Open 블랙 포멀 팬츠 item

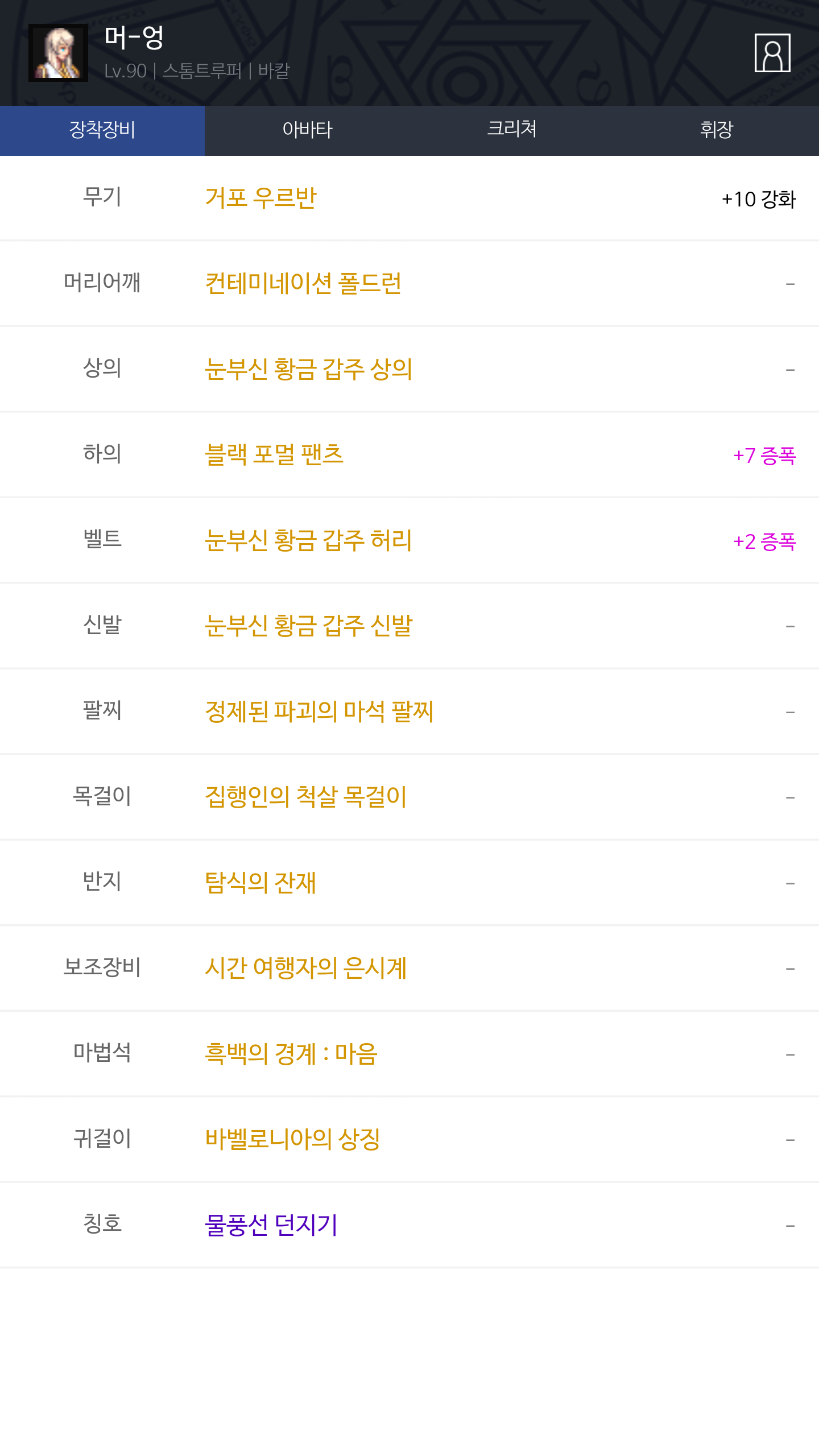click(x=274, y=454)
